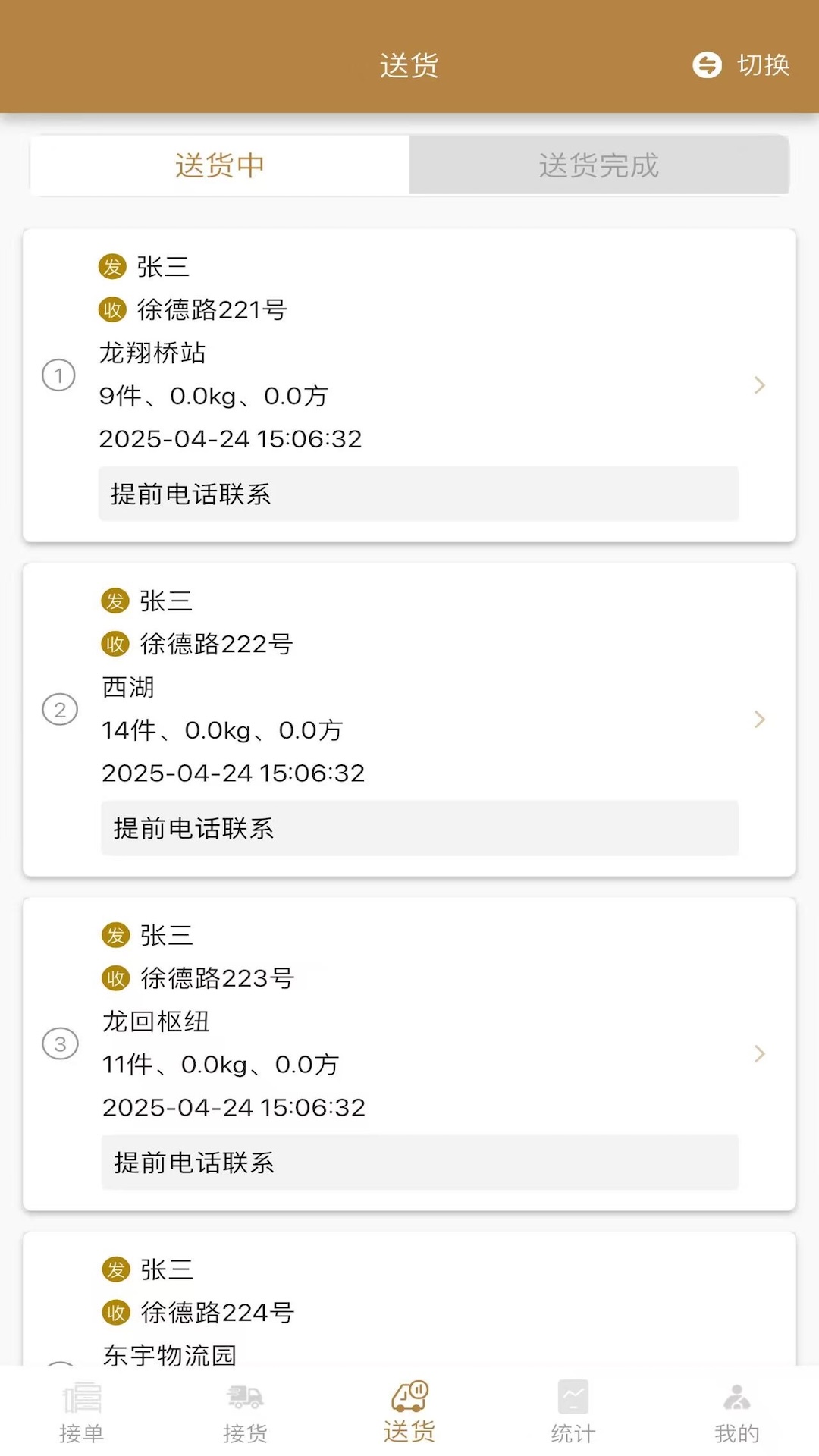Click 提前电话联系 note on the first order

(190, 494)
